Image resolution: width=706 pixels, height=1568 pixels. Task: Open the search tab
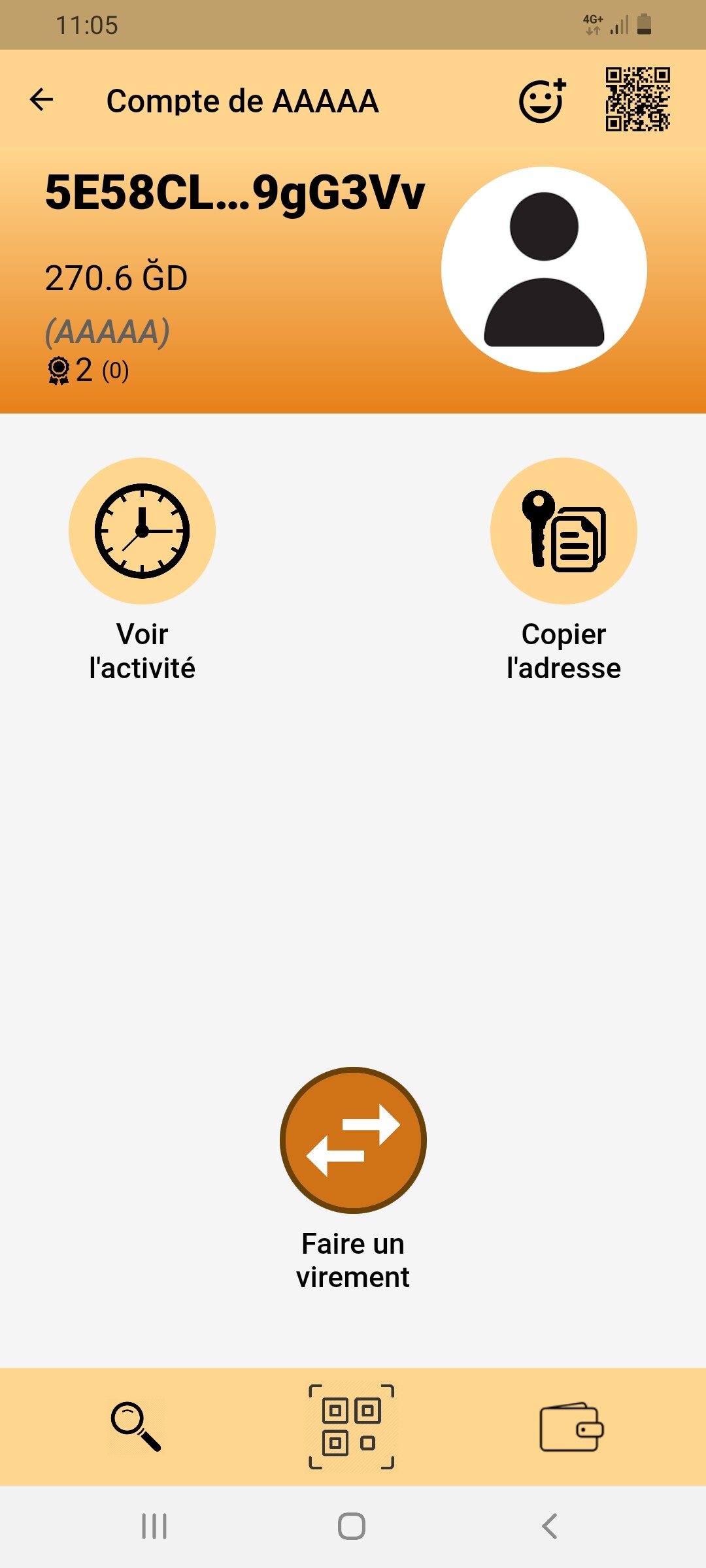135,1426
